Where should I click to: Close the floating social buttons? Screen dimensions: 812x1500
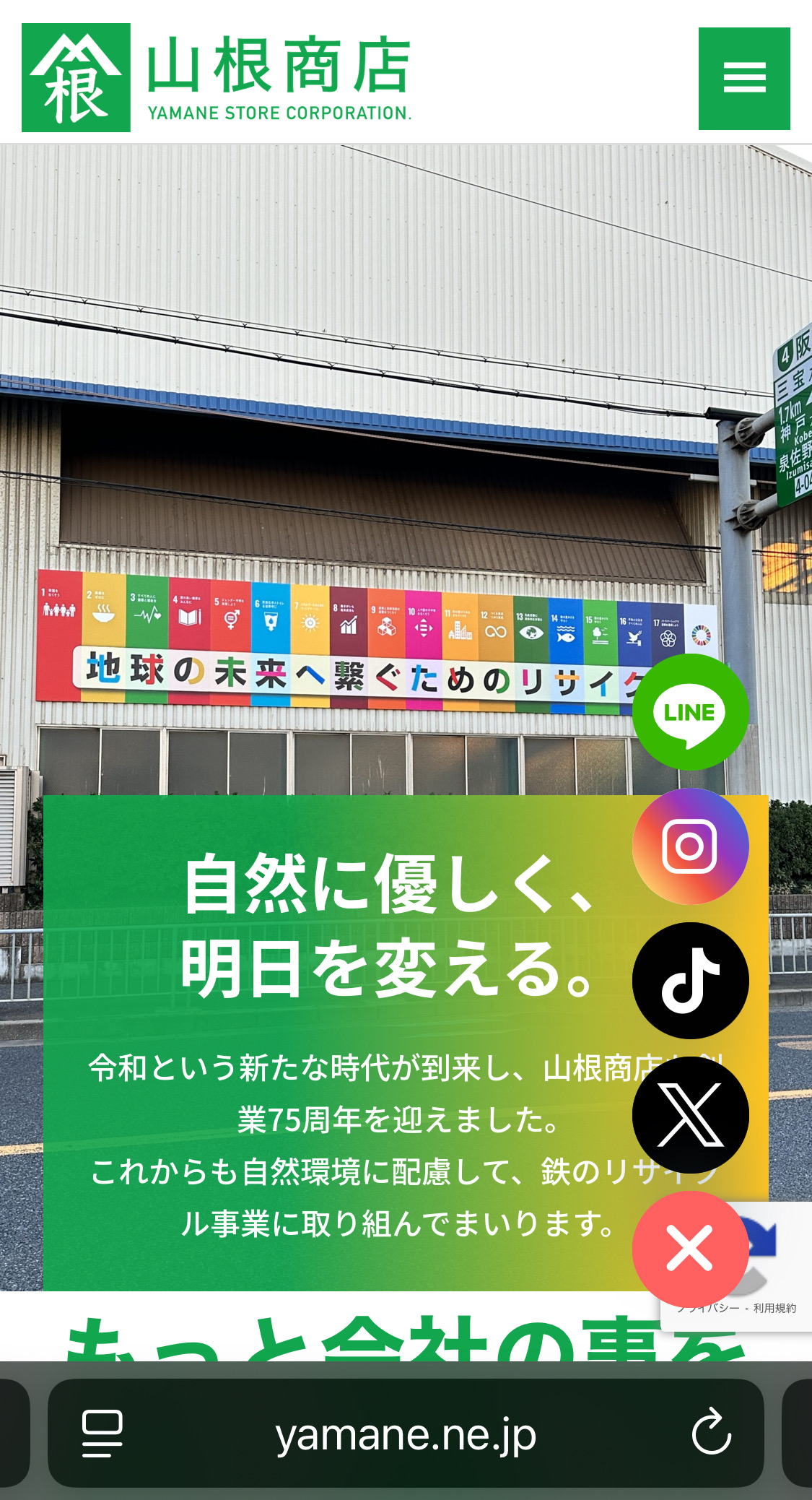pos(690,1249)
